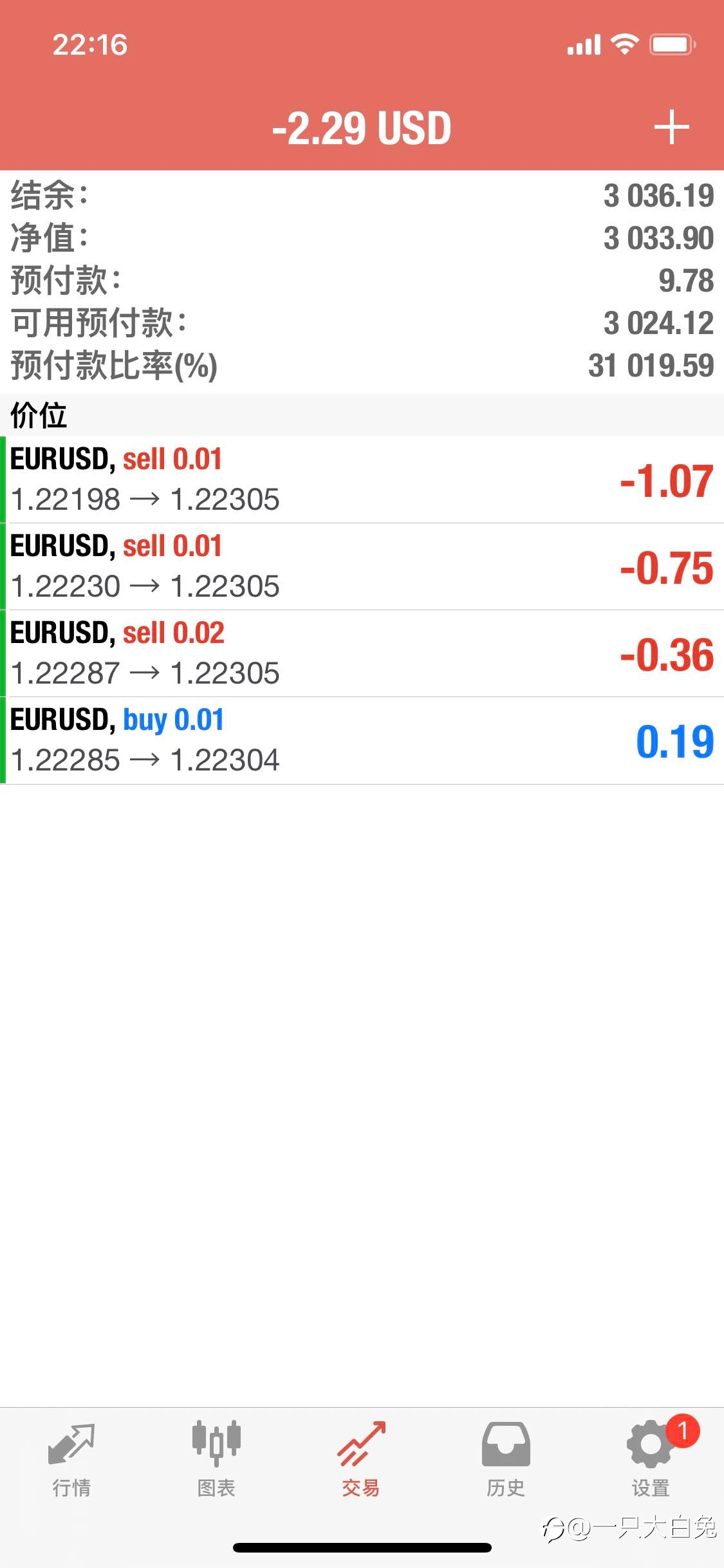Tap the plus icon for a new order
The height and width of the screenshot is (1568, 724).
[671, 127]
